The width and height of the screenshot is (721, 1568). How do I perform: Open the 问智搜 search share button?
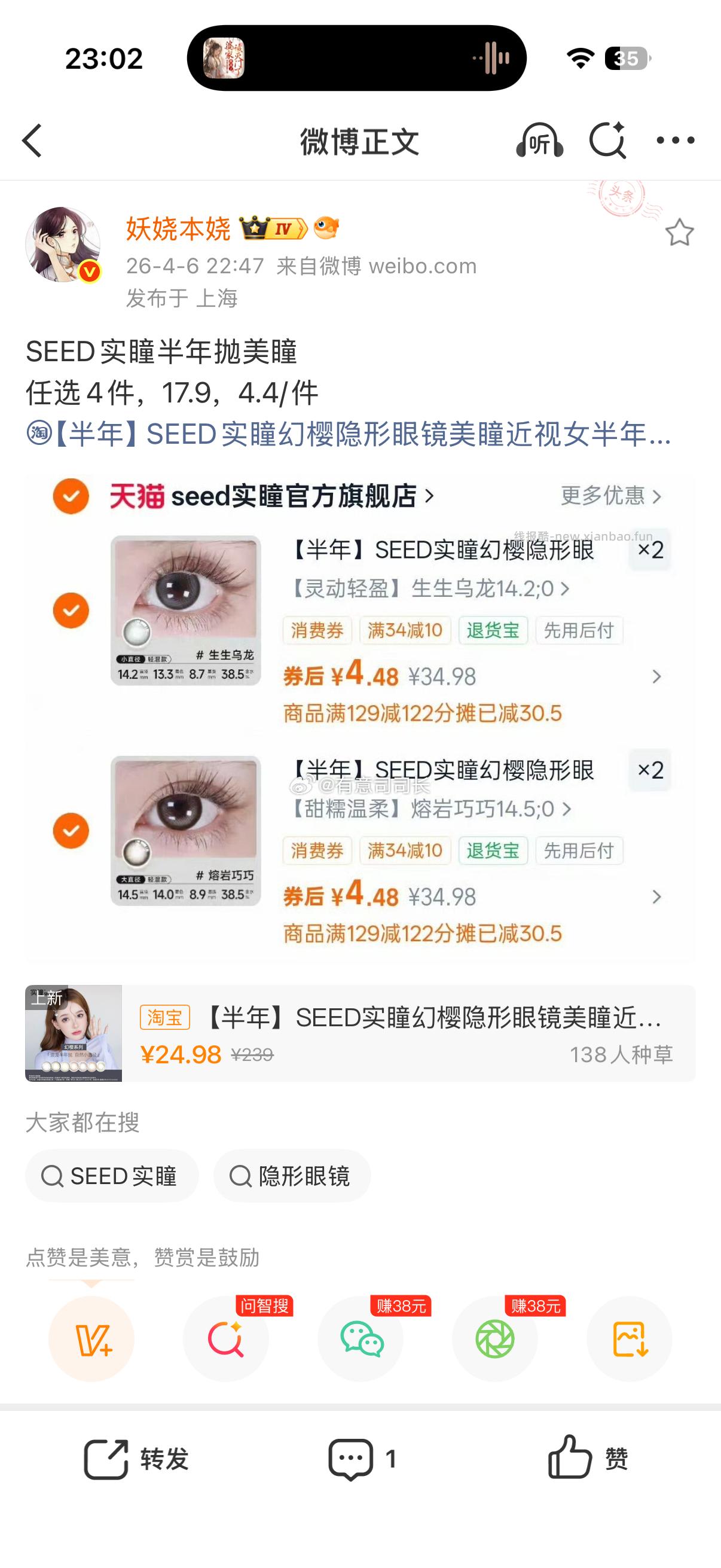226,1339
